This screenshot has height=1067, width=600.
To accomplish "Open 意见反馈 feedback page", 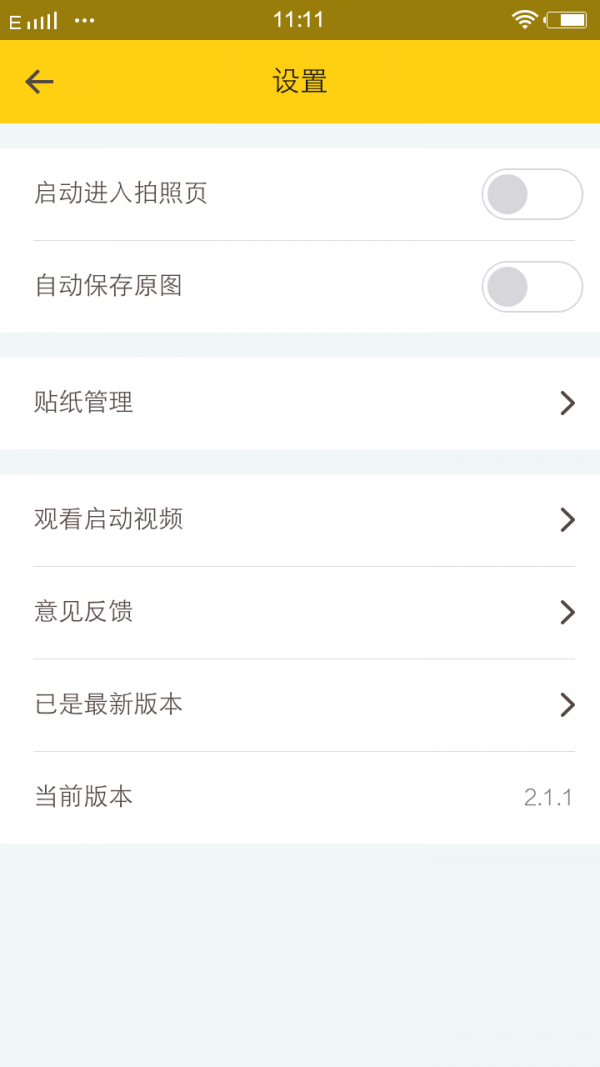I will [x=300, y=612].
